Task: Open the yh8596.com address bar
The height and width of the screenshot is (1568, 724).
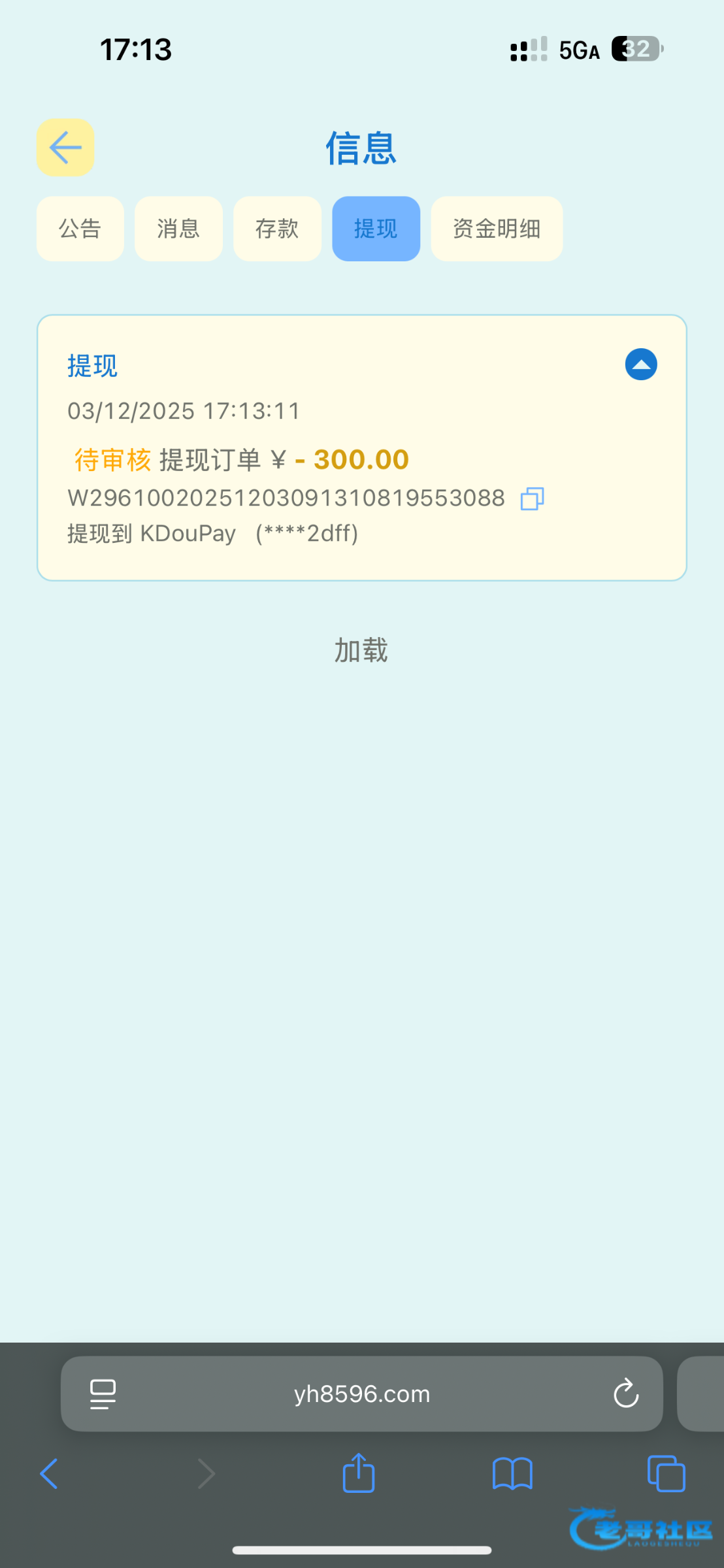Action: tap(361, 1394)
